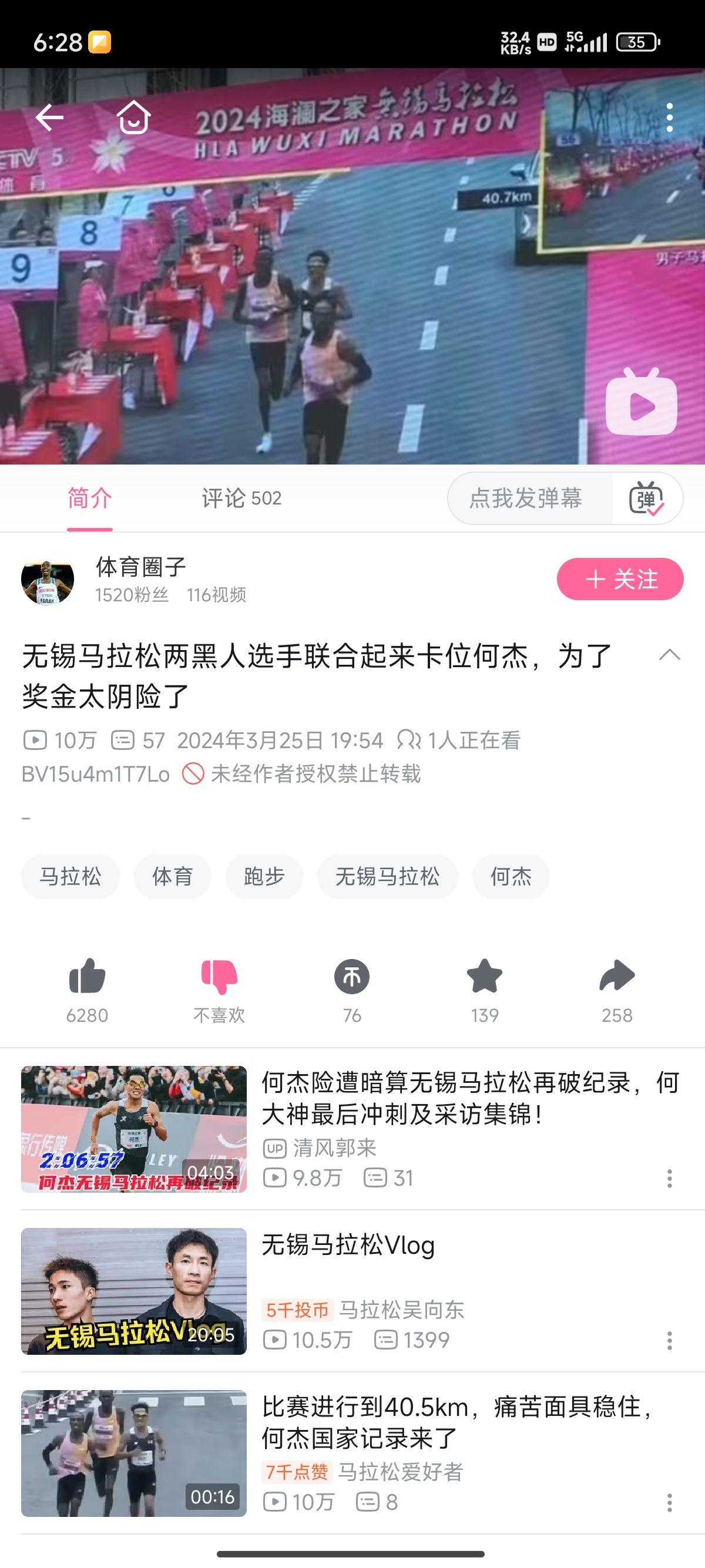Open the 比赛进行到40.5km recommended video
The image size is (705, 1568).
click(x=456, y=1423)
